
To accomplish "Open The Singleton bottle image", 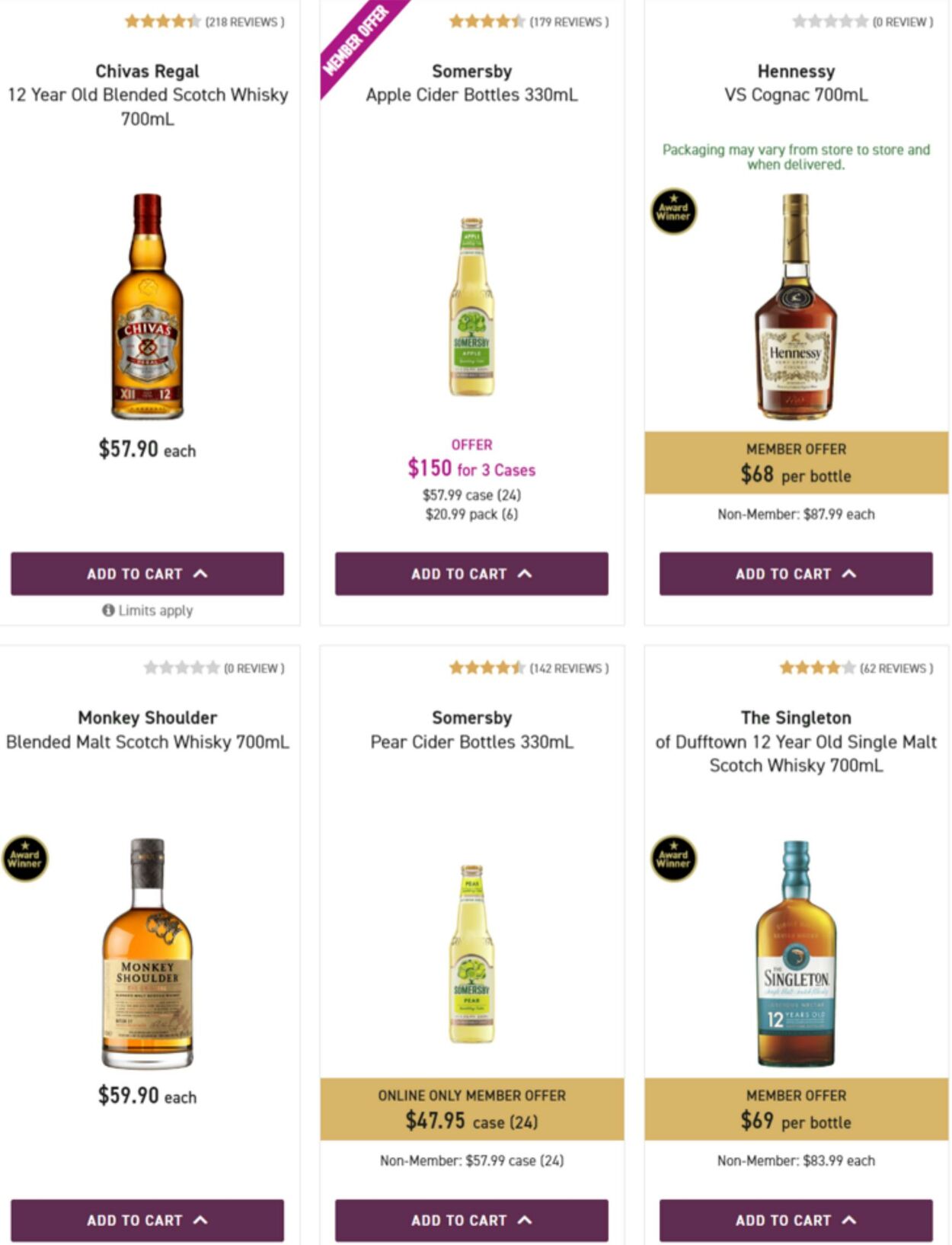I will click(796, 953).
